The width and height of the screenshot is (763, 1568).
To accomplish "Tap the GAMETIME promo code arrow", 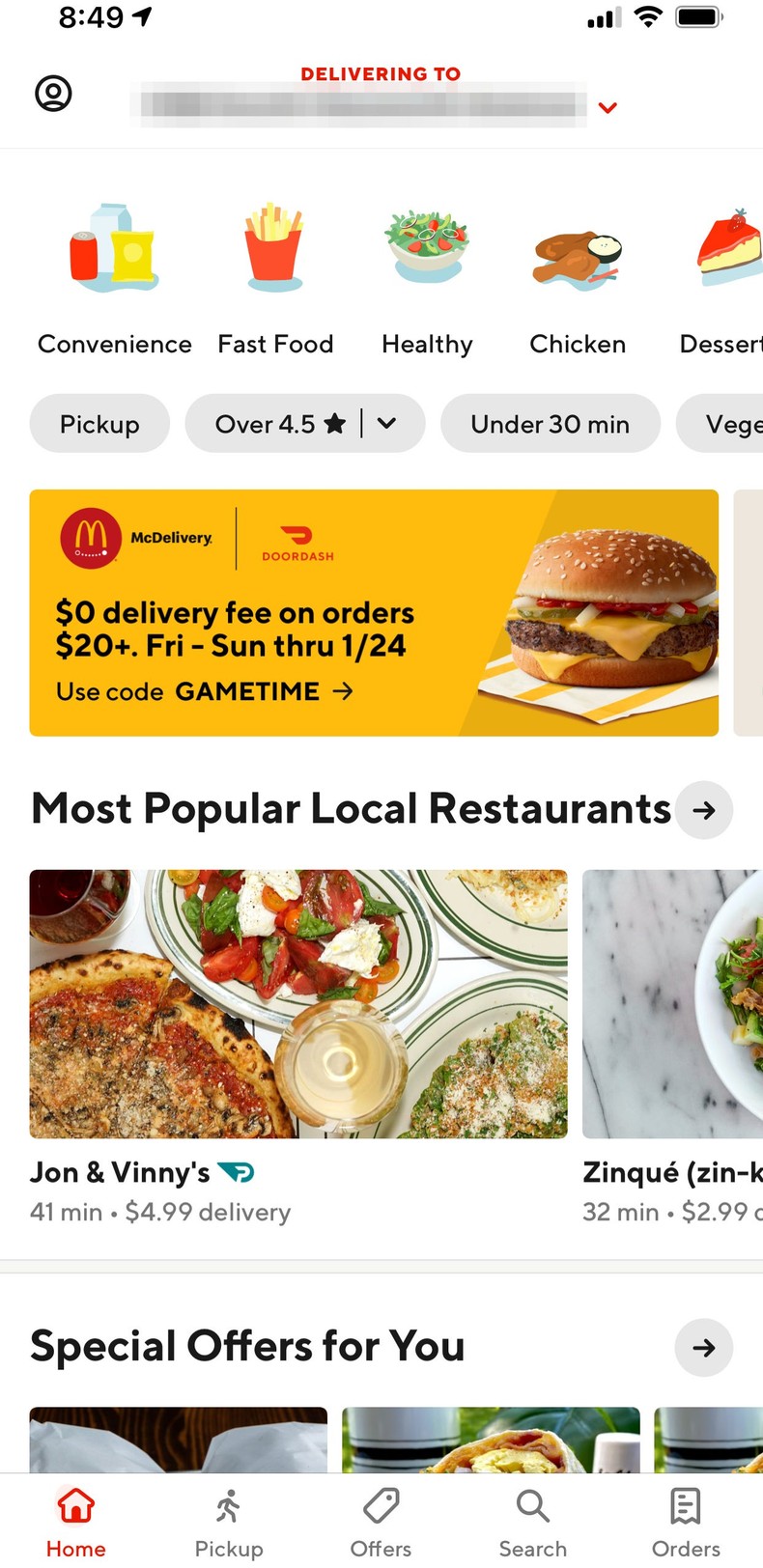I will tap(345, 691).
